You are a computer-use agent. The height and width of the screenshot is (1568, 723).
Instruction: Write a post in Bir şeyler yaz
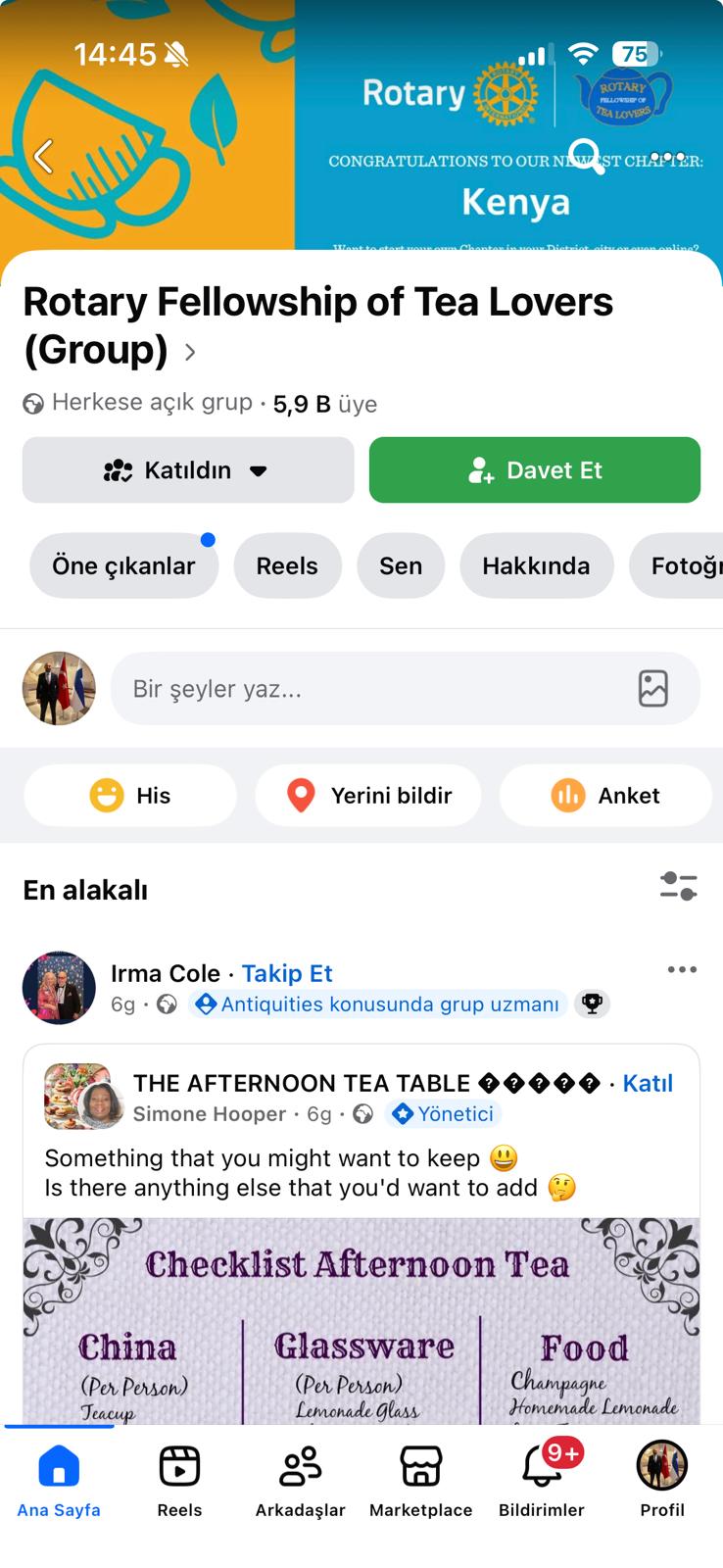[372, 689]
